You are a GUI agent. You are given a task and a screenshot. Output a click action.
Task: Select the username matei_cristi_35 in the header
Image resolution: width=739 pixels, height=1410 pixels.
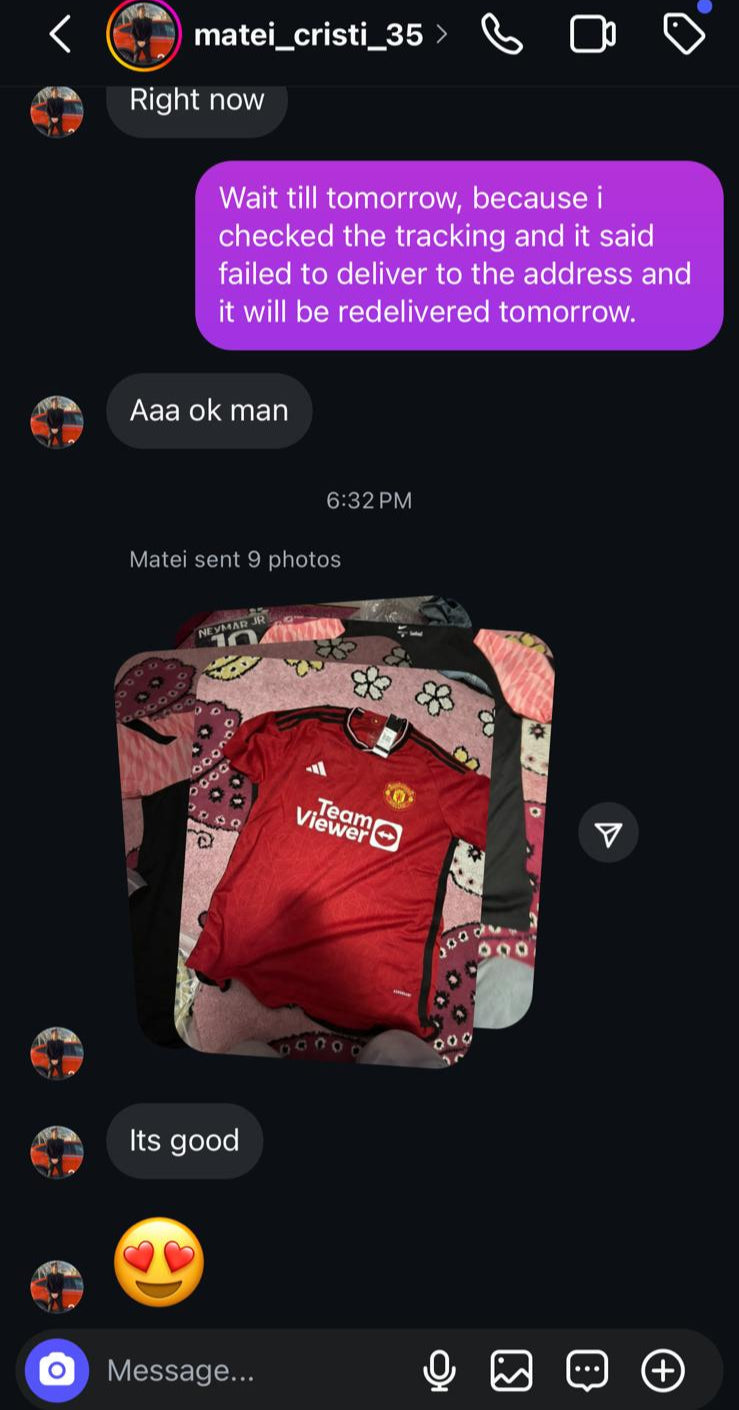tap(310, 33)
